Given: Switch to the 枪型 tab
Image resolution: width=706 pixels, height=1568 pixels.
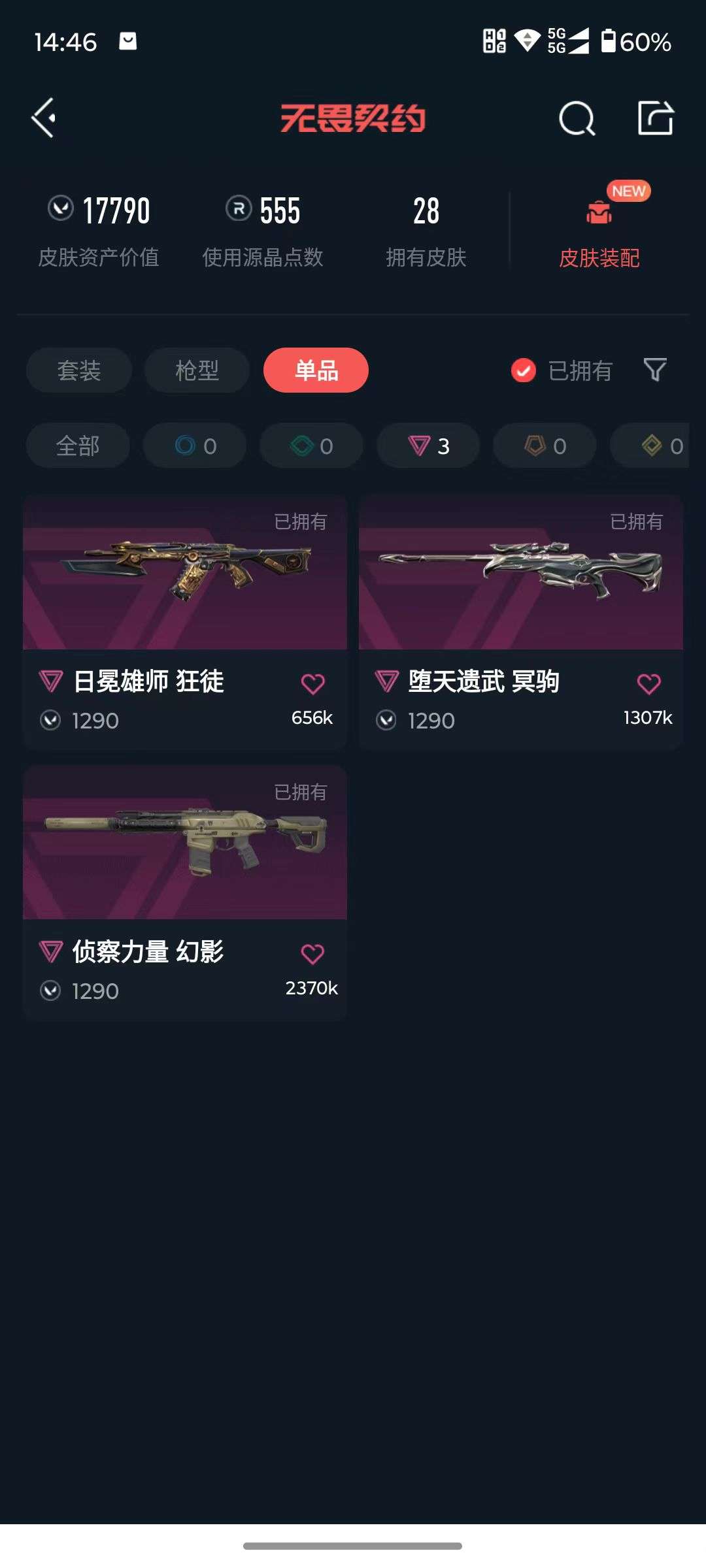Looking at the screenshot, I should pyautogui.click(x=195, y=370).
